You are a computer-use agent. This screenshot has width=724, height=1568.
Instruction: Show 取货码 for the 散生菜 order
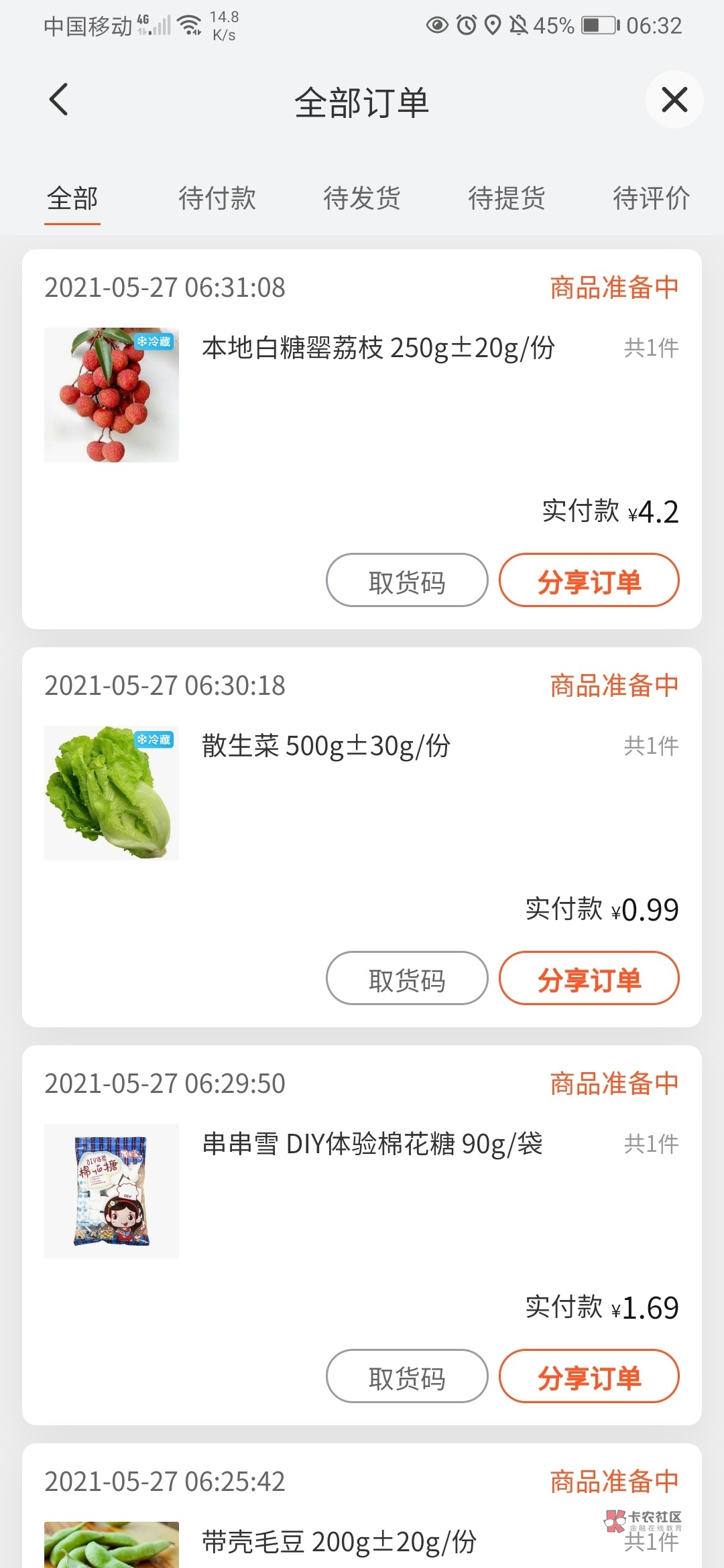(x=407, y=978)
